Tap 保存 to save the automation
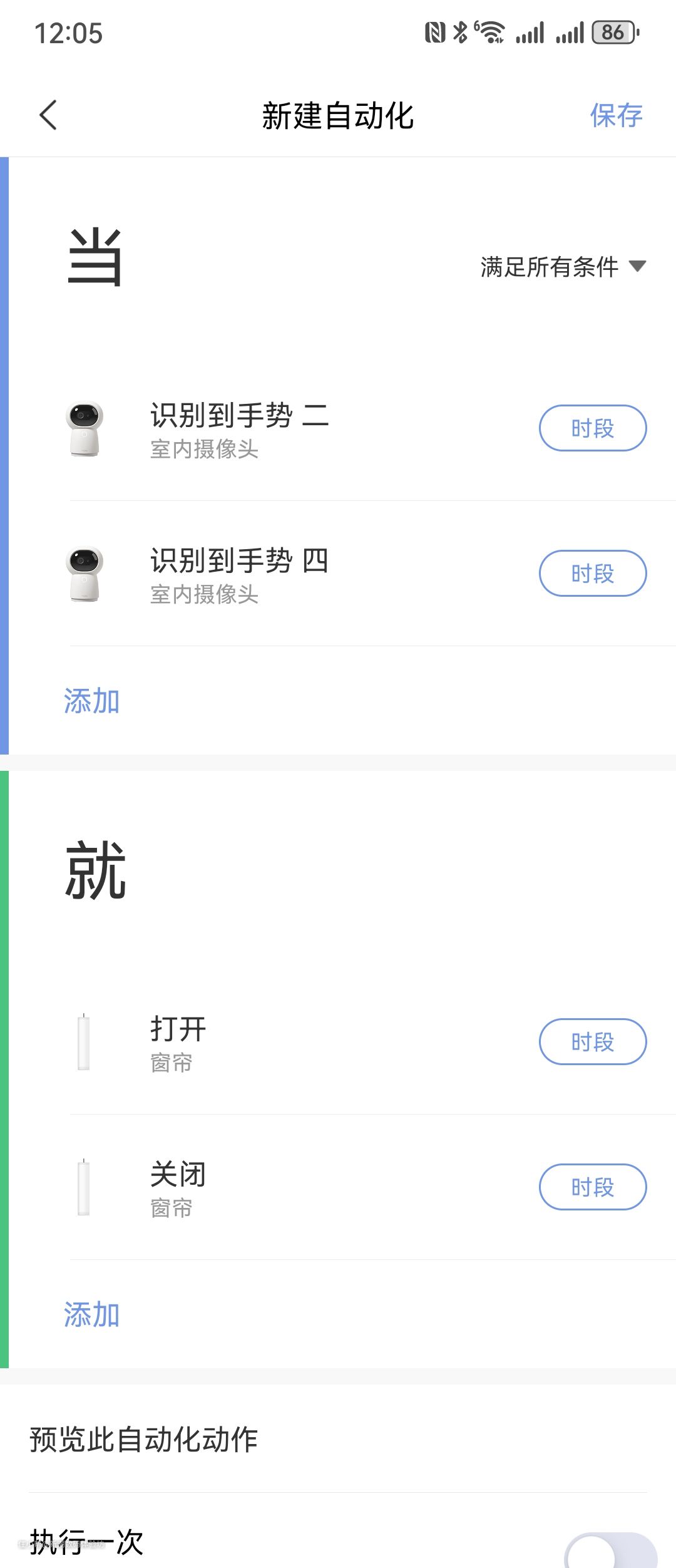Viewport: 676px width, 1568px height. point(616,115)
